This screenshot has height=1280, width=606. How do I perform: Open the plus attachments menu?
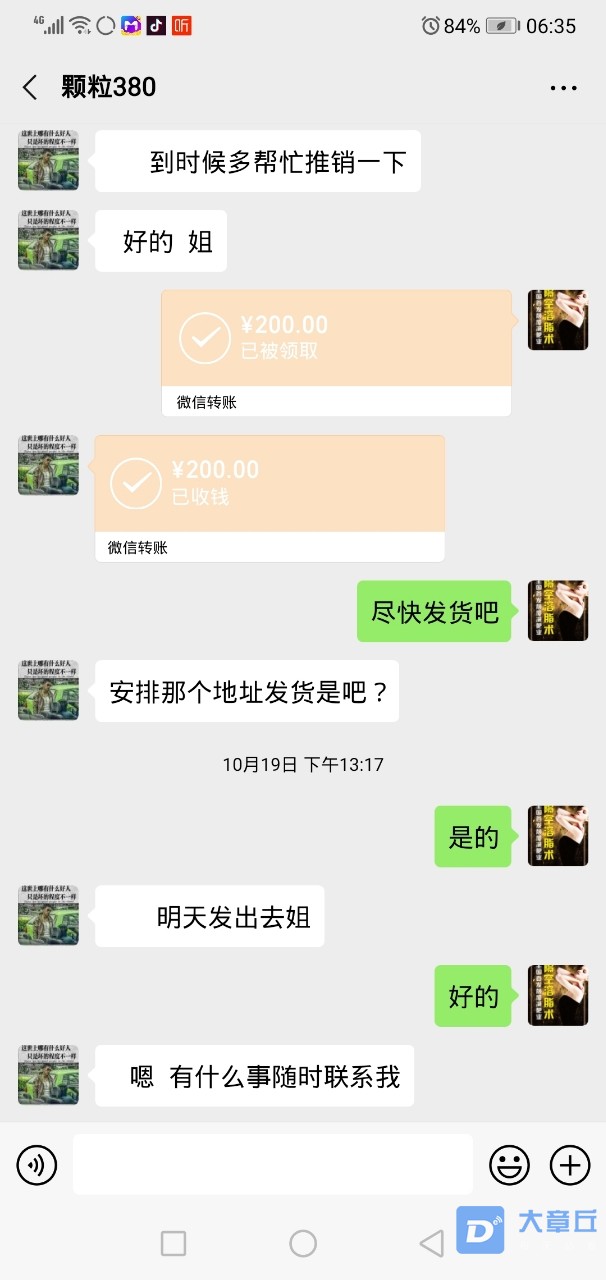pyautogui.click(x=570, y=1165)
